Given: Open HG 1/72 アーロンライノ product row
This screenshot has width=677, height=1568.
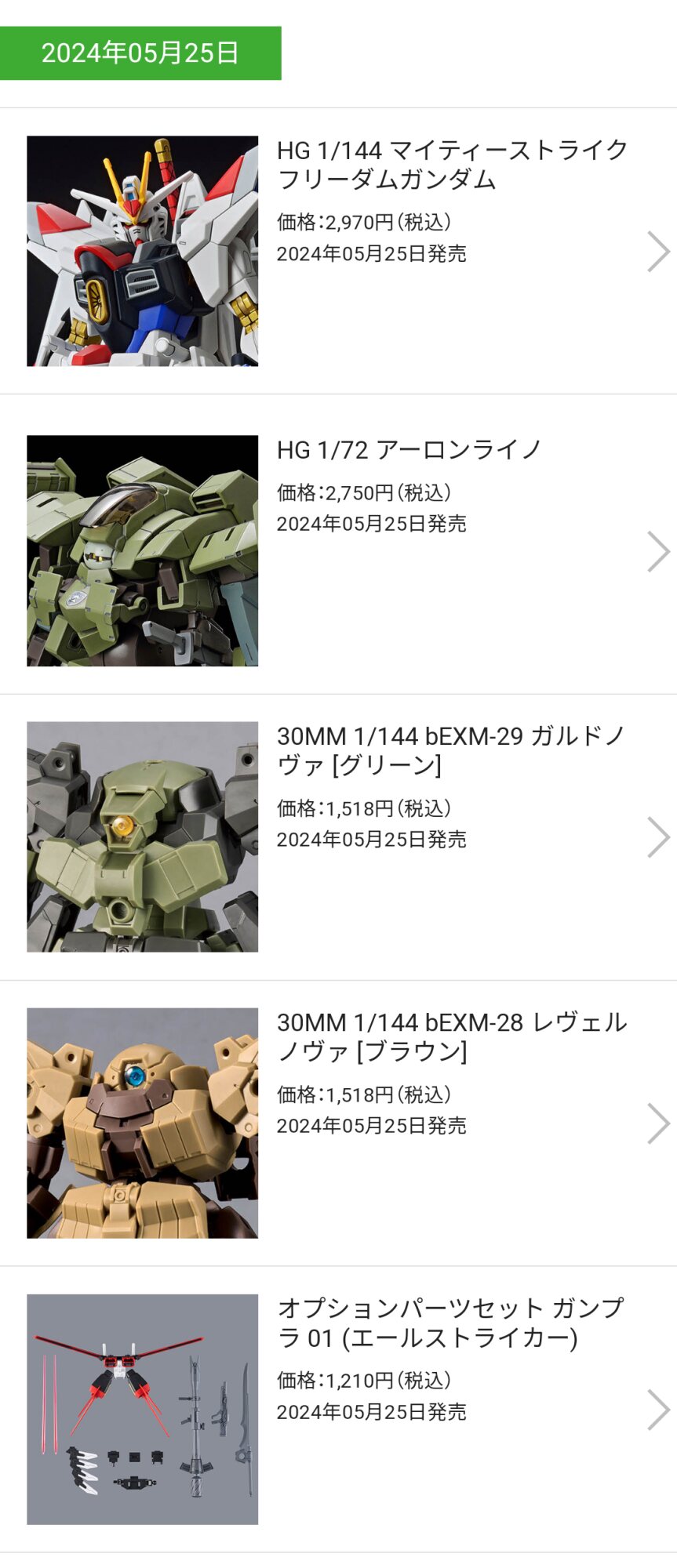Looking at the screenshot, I should (409, 450).
